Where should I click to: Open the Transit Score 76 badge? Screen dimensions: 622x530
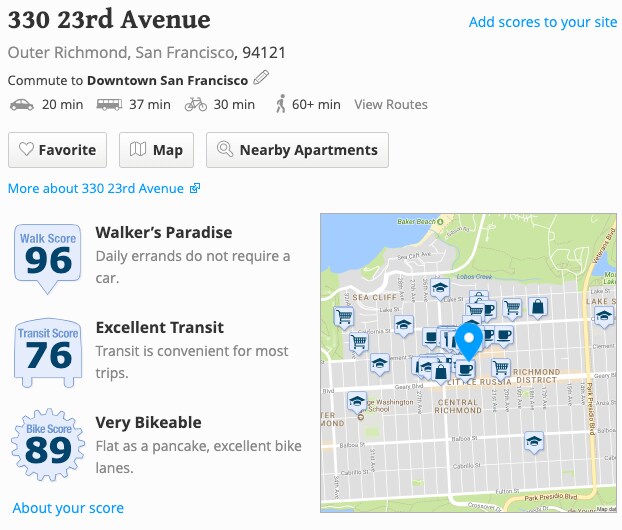[x=48, y=351]
